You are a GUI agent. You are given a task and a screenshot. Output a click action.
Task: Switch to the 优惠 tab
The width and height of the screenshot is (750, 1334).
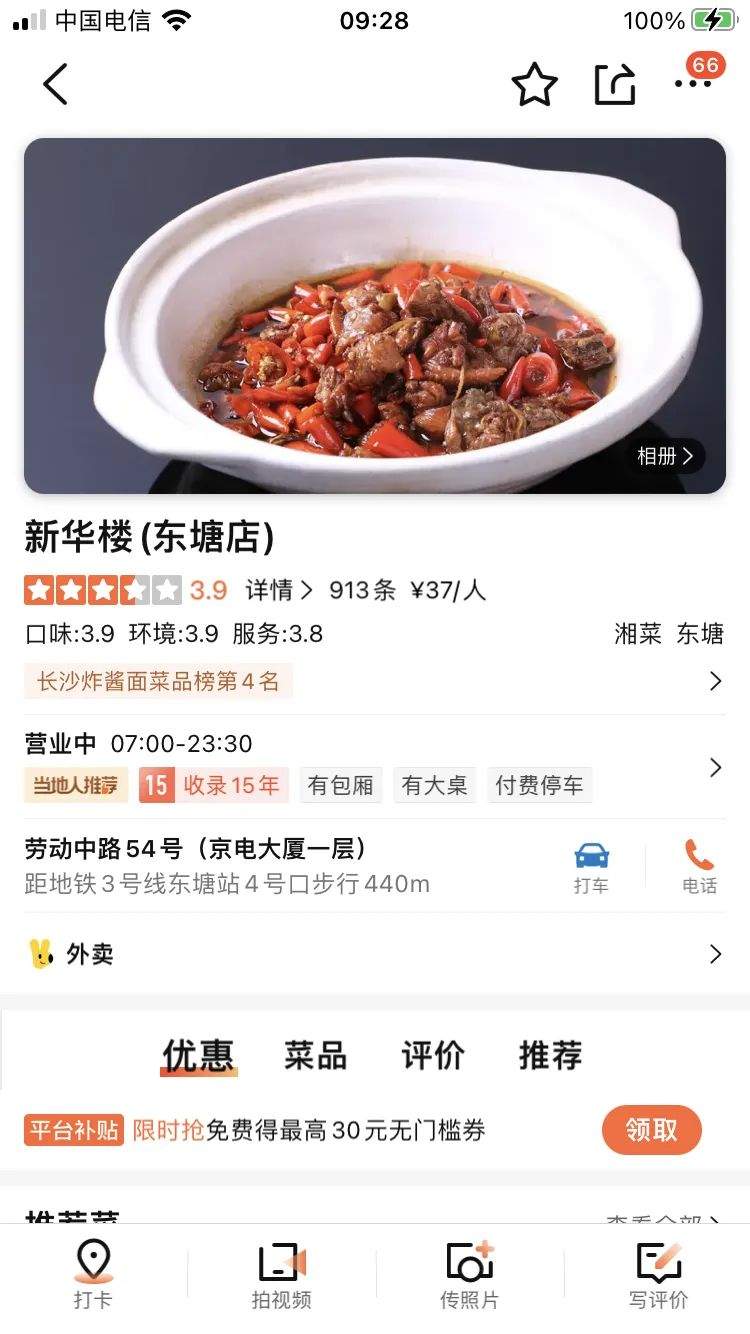[198, 1055]
